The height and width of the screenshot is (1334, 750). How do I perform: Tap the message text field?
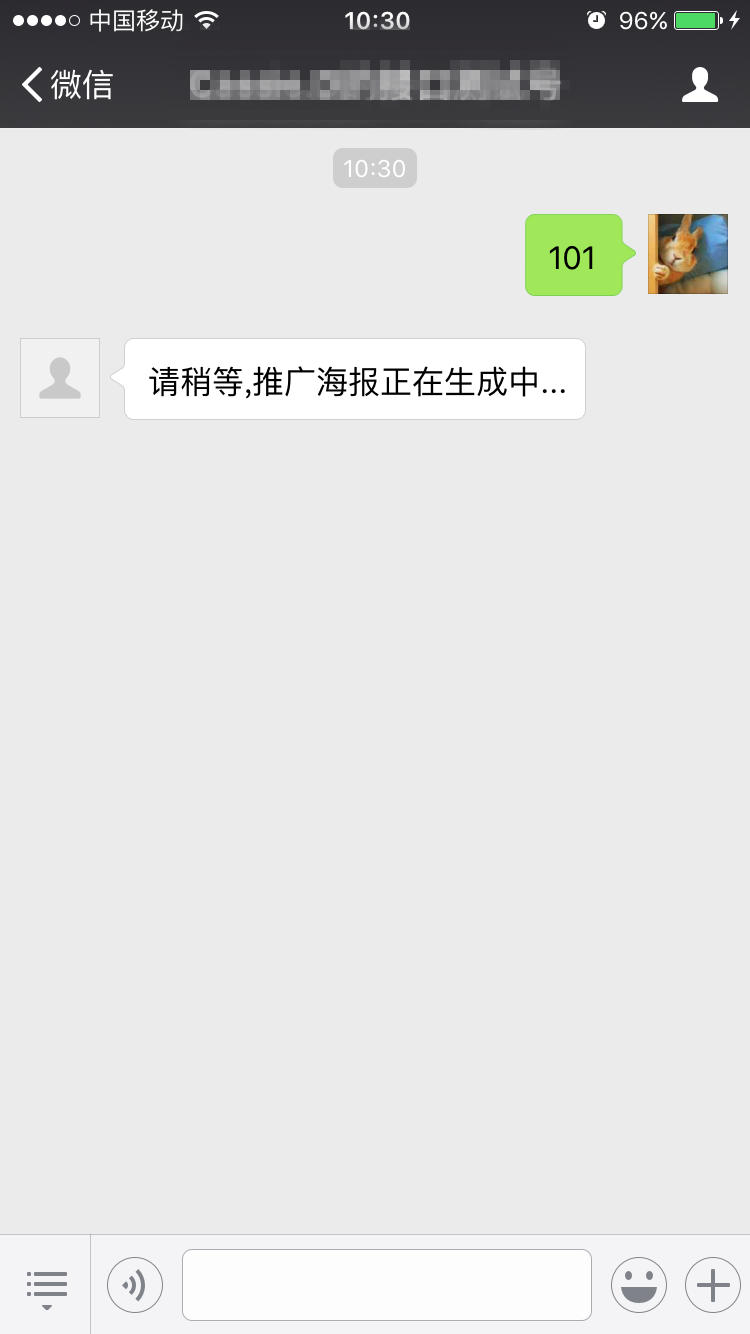pyautogui.click(x=386, y=1284)
